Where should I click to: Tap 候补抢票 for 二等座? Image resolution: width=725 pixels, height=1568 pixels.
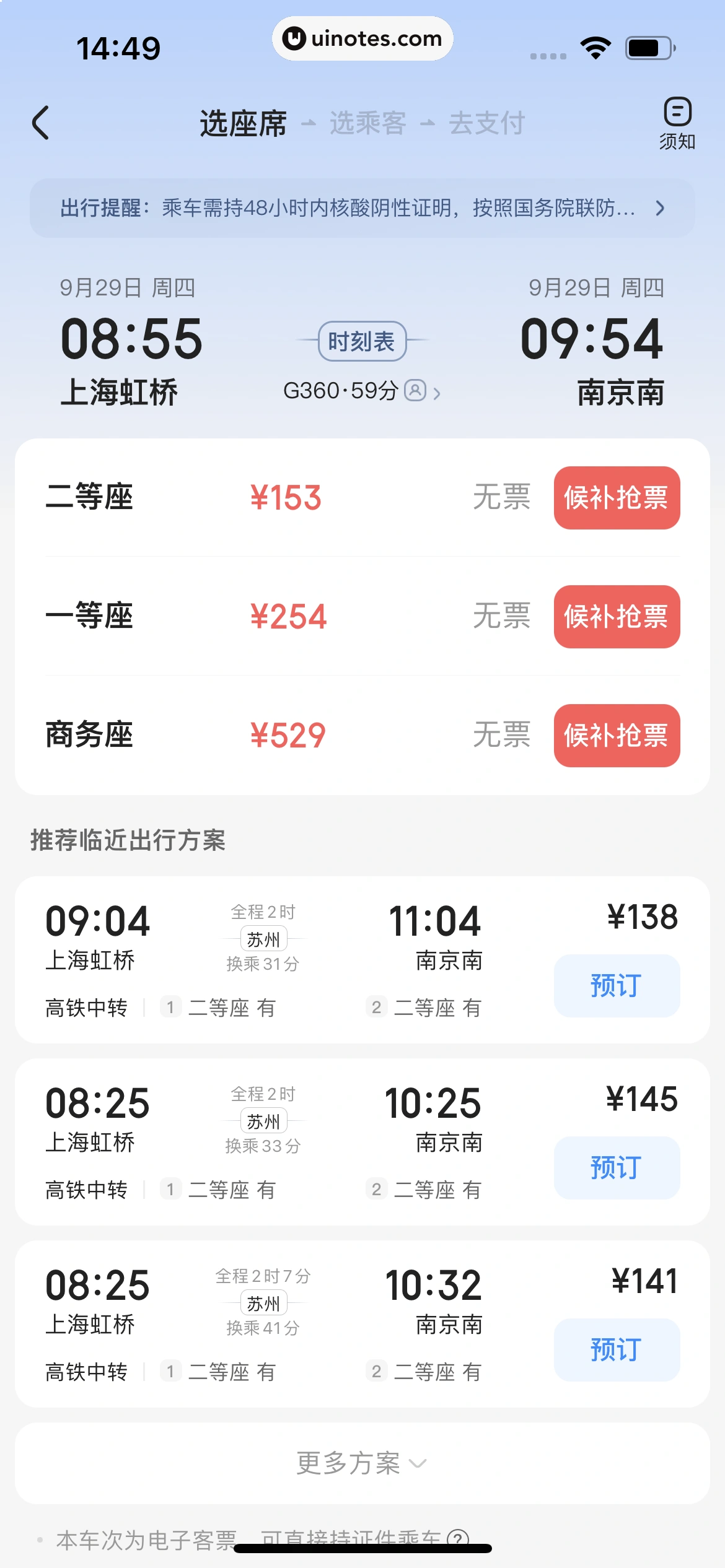coord(617,498)
